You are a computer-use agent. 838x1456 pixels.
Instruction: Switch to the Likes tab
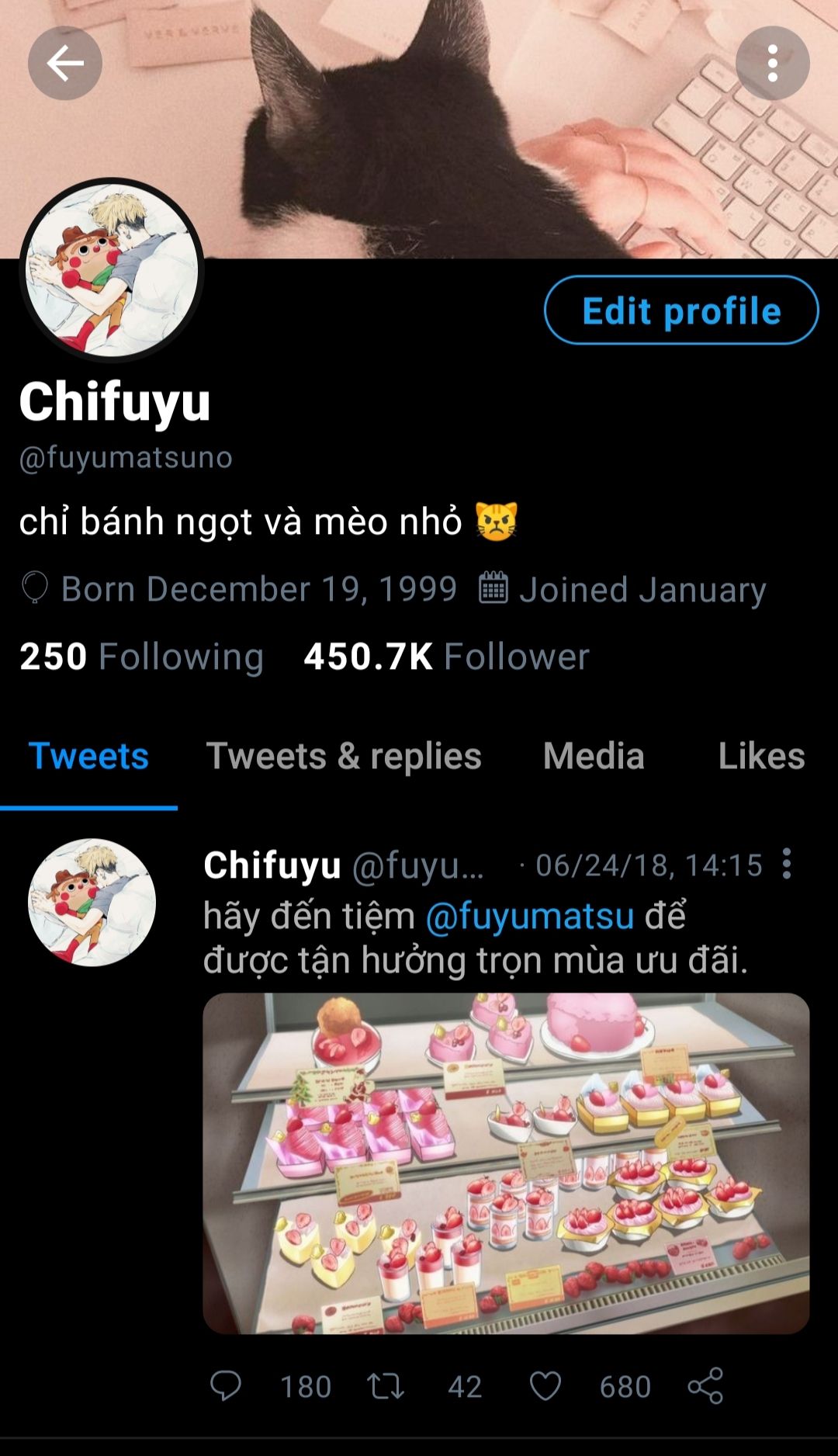[x=760, y=756]
